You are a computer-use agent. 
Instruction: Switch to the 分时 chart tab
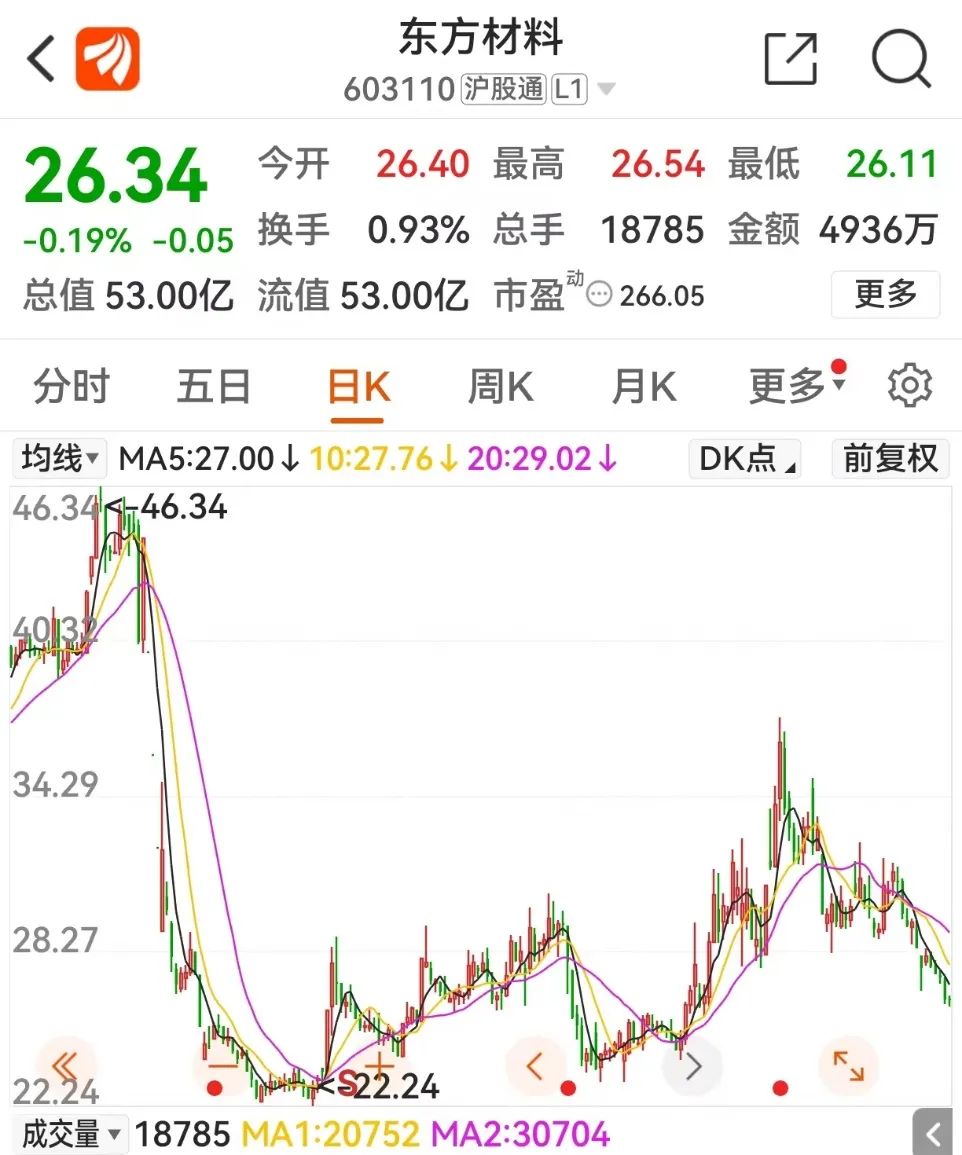tap(71, 386)
